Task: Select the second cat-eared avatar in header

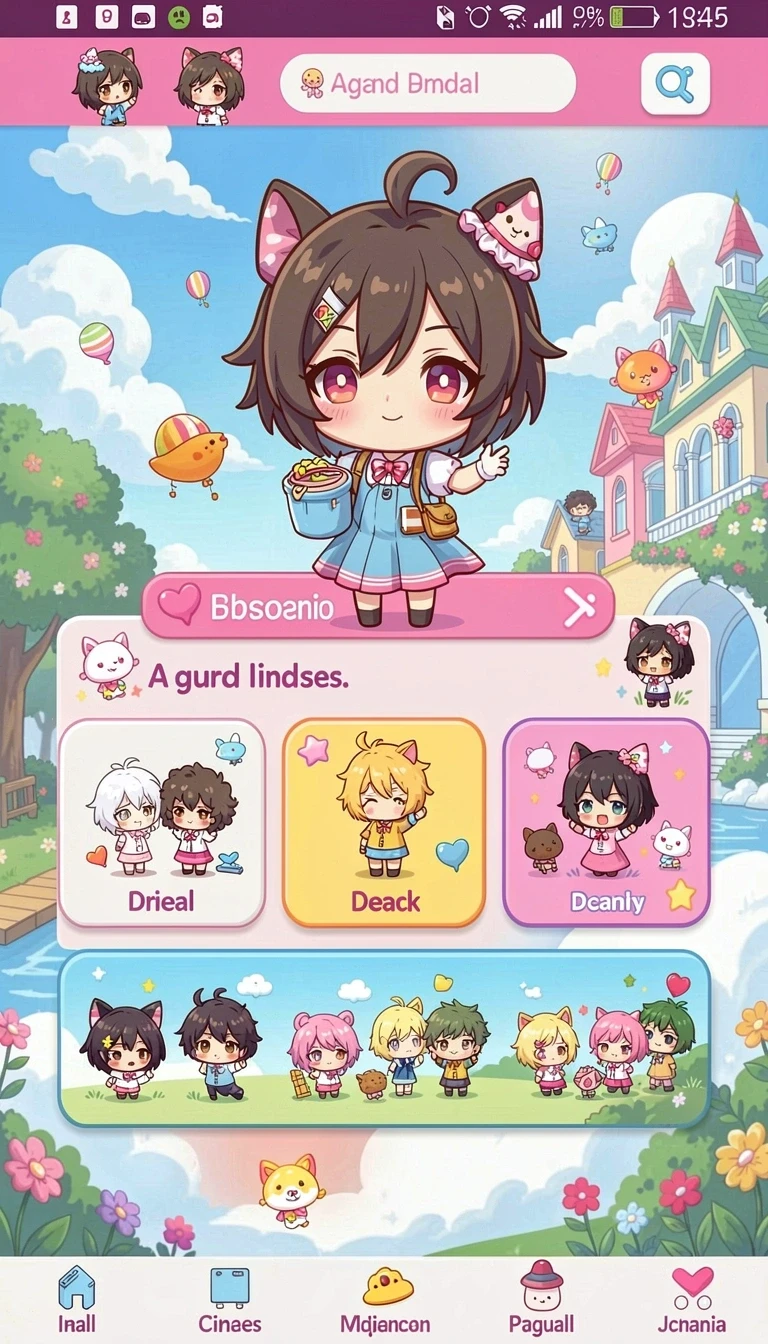Action: [x=211, y=85]
